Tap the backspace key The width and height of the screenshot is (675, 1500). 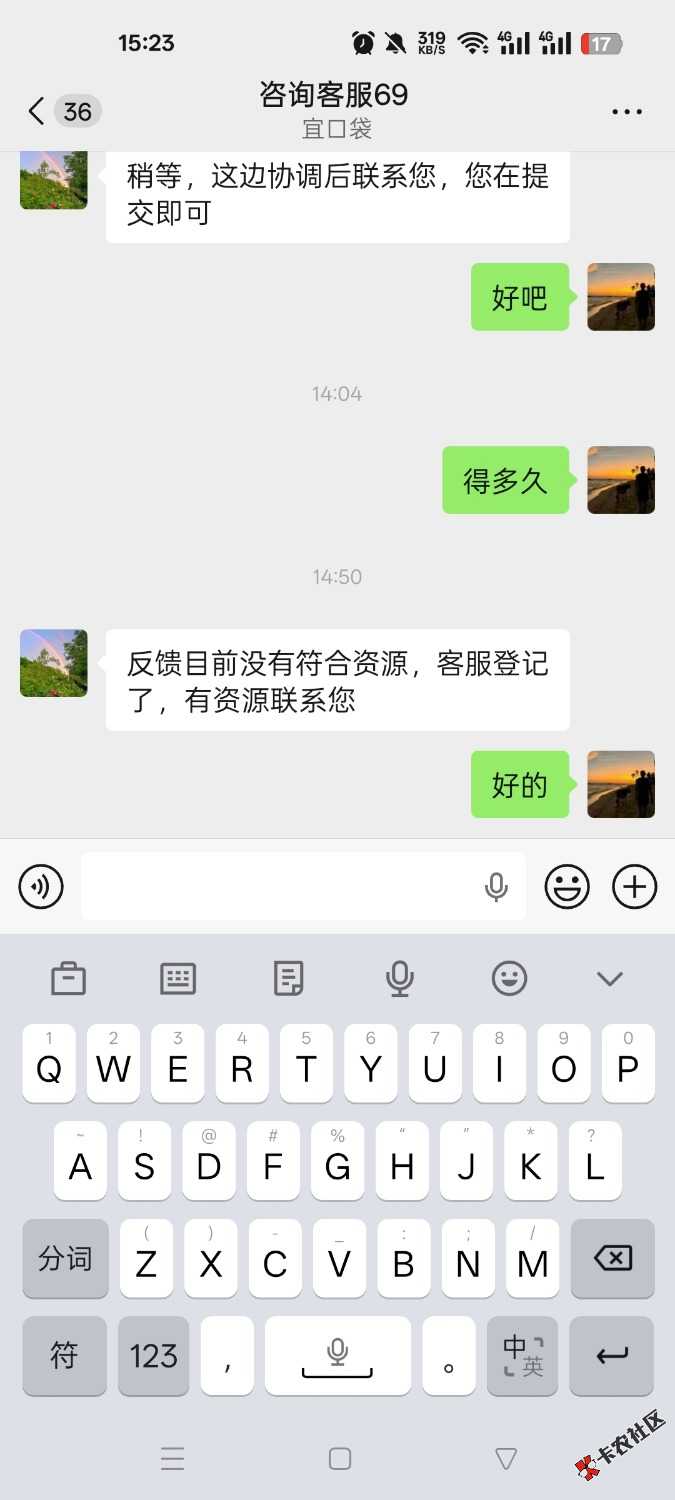612,1258
